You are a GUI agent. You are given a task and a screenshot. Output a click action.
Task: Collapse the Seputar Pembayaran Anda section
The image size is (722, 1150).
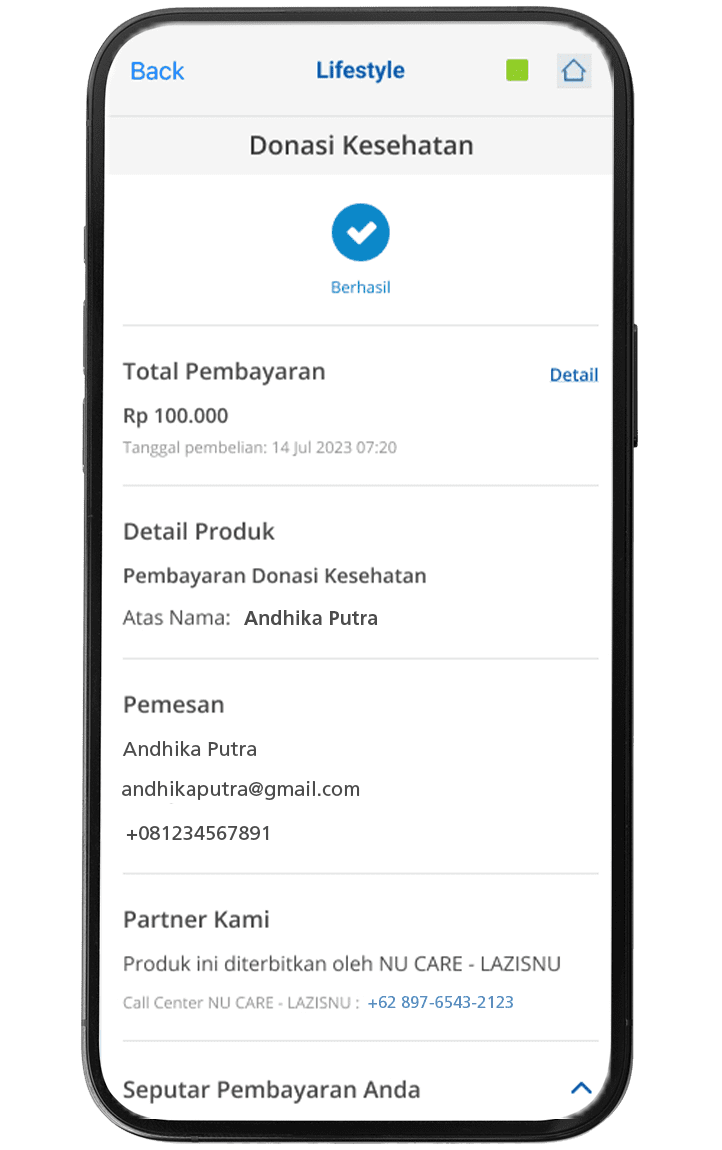click(x=581, y=1088)
